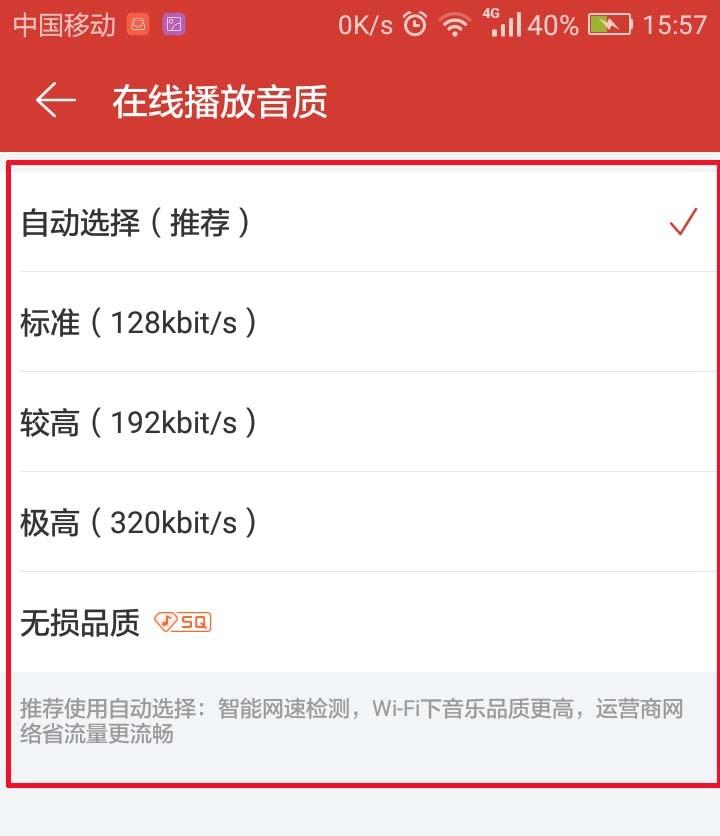Tap the orange mail notification icon
720x836 pixels.
click(x=138, y=23)
